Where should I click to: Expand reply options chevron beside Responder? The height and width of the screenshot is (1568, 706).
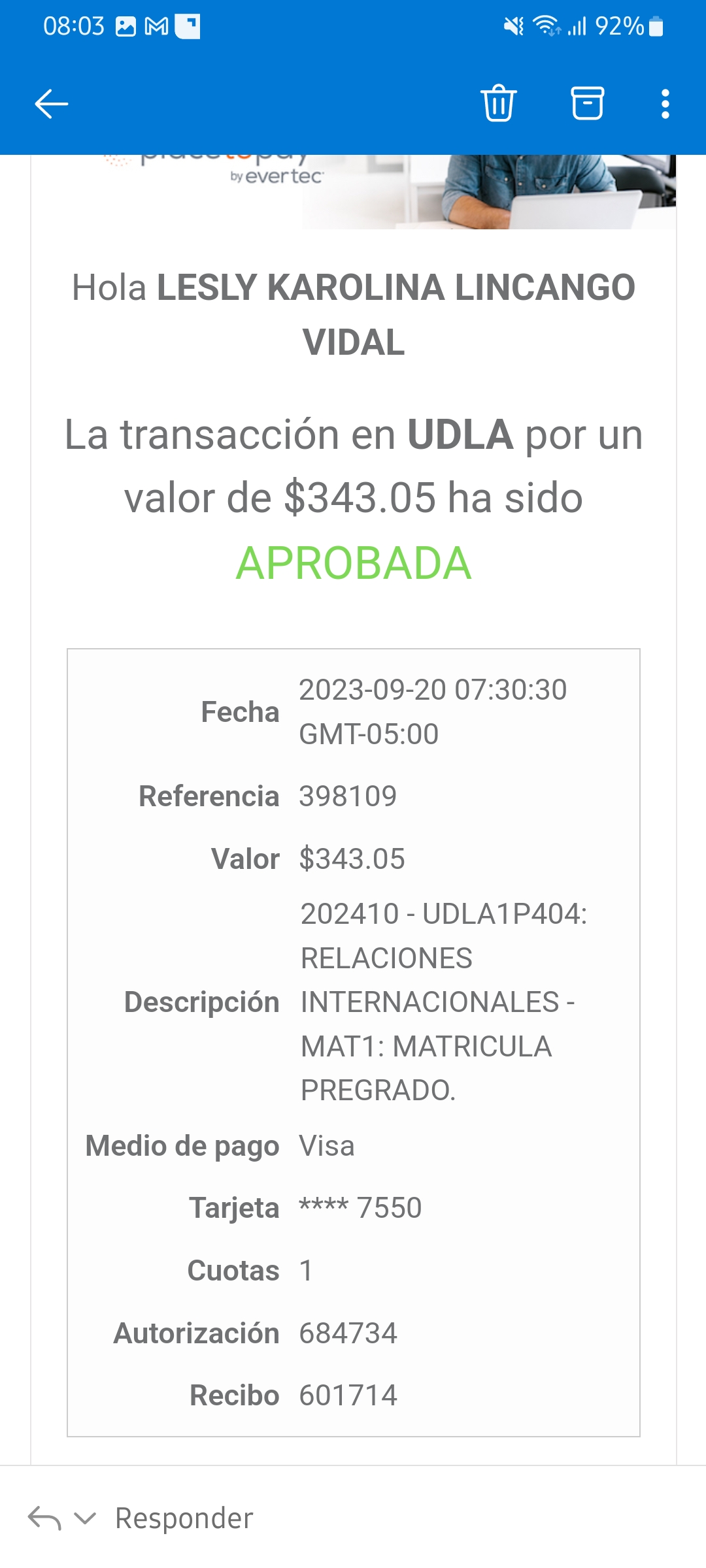tap(85, 1518)
